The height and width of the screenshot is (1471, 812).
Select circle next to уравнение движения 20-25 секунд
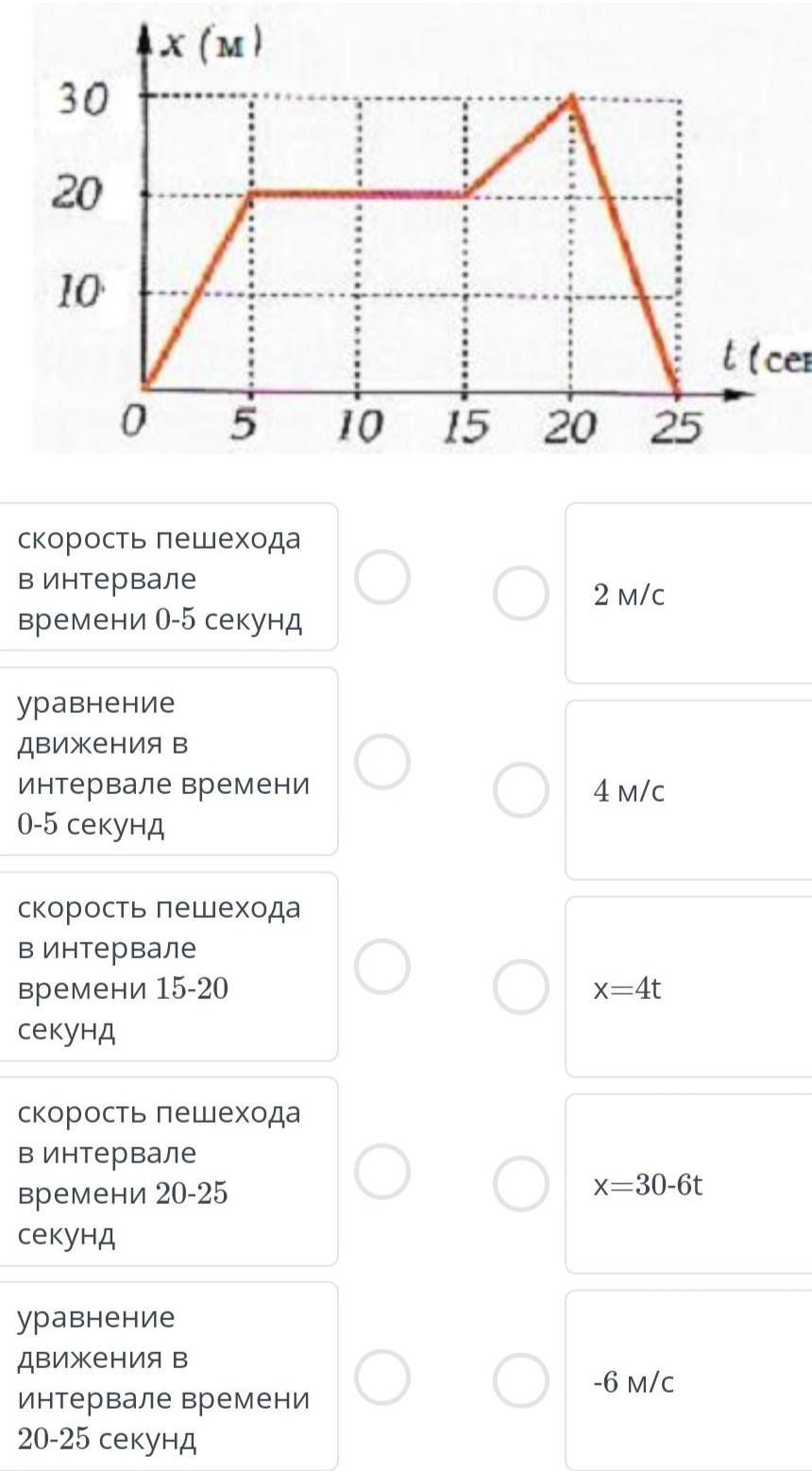pos(382,1377)
